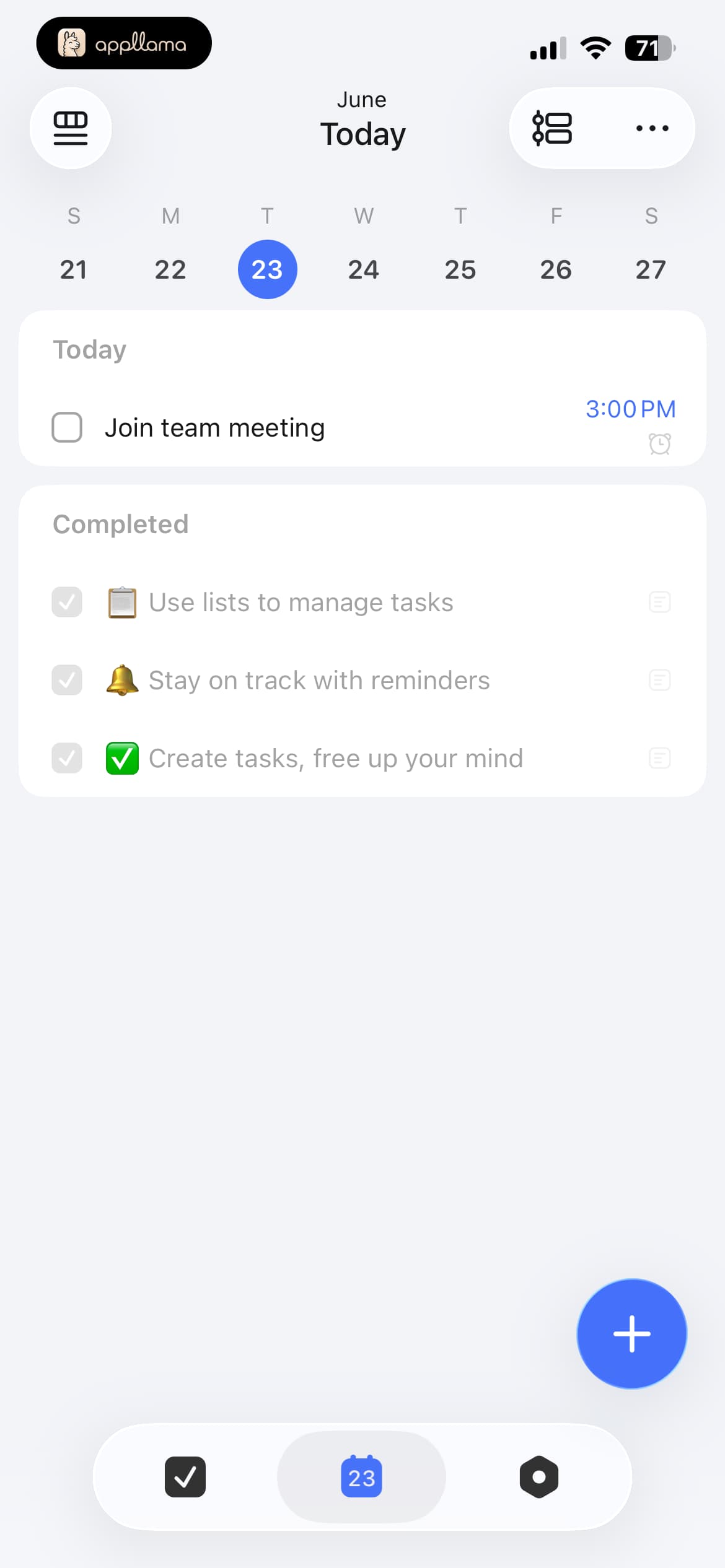
Task: Select Sunday the 21st
Action: point(73,269)
